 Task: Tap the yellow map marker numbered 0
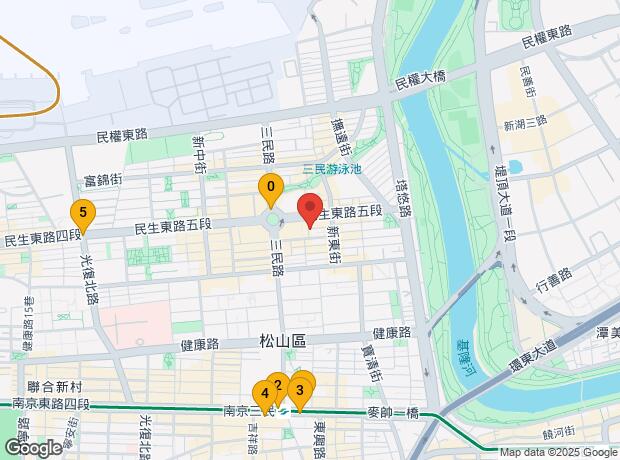269,187
